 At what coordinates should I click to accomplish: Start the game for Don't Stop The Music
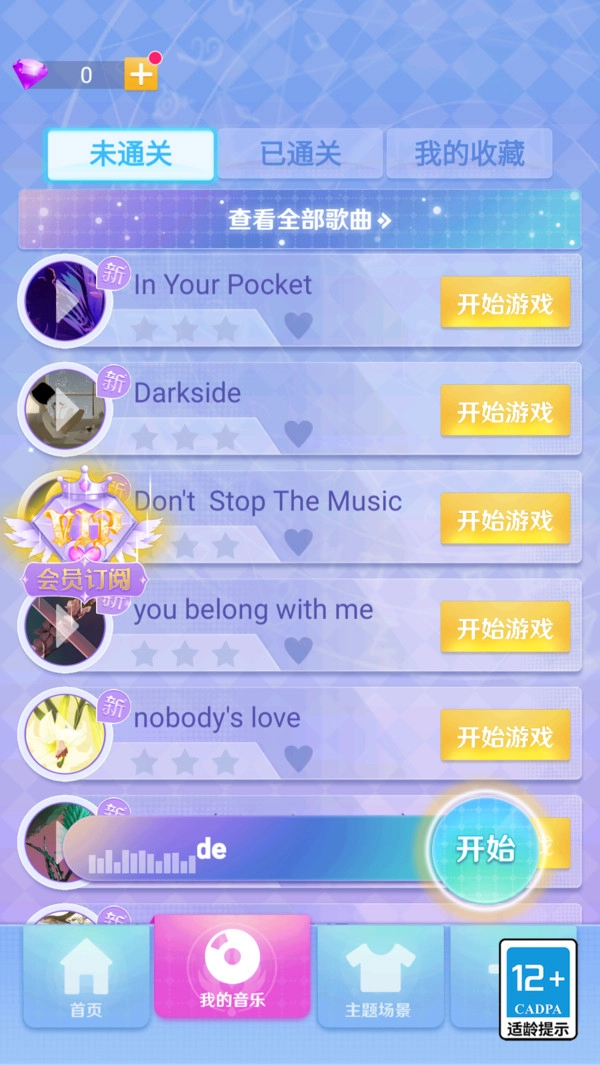505,520
